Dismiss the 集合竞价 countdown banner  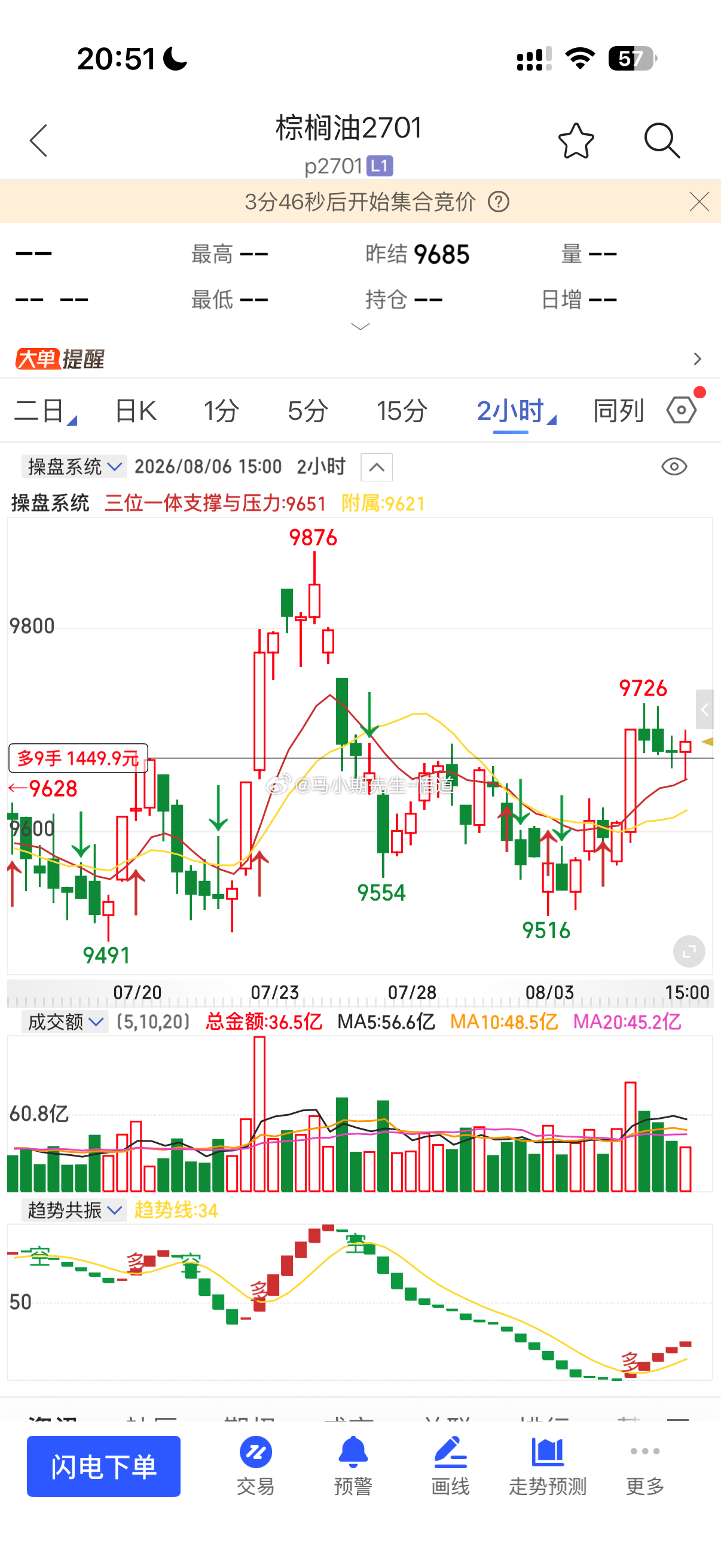coord(699,202)
